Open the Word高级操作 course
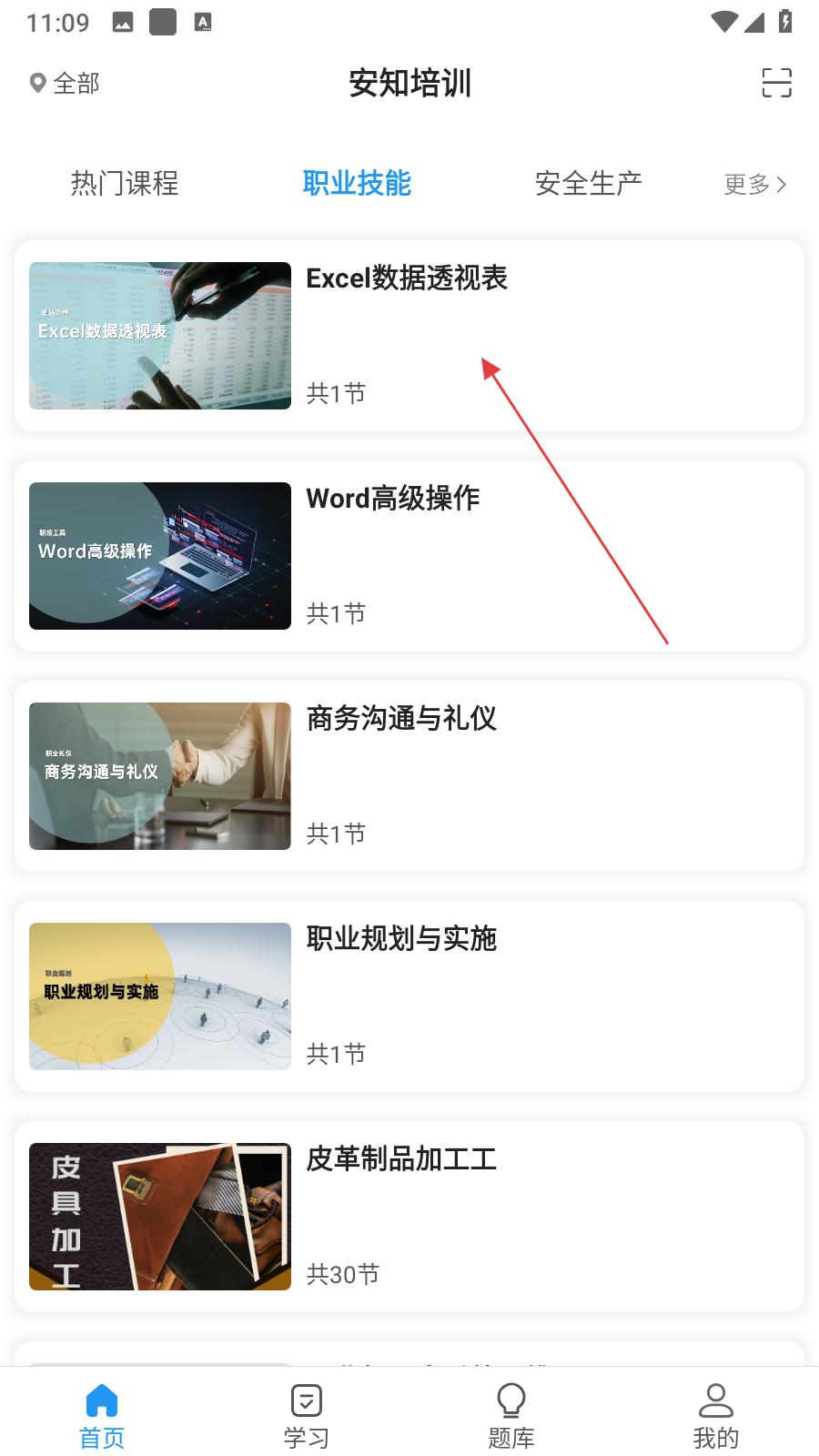Image resolution: width=819 pixels, height=1456 pixels. tap(409, 556)
